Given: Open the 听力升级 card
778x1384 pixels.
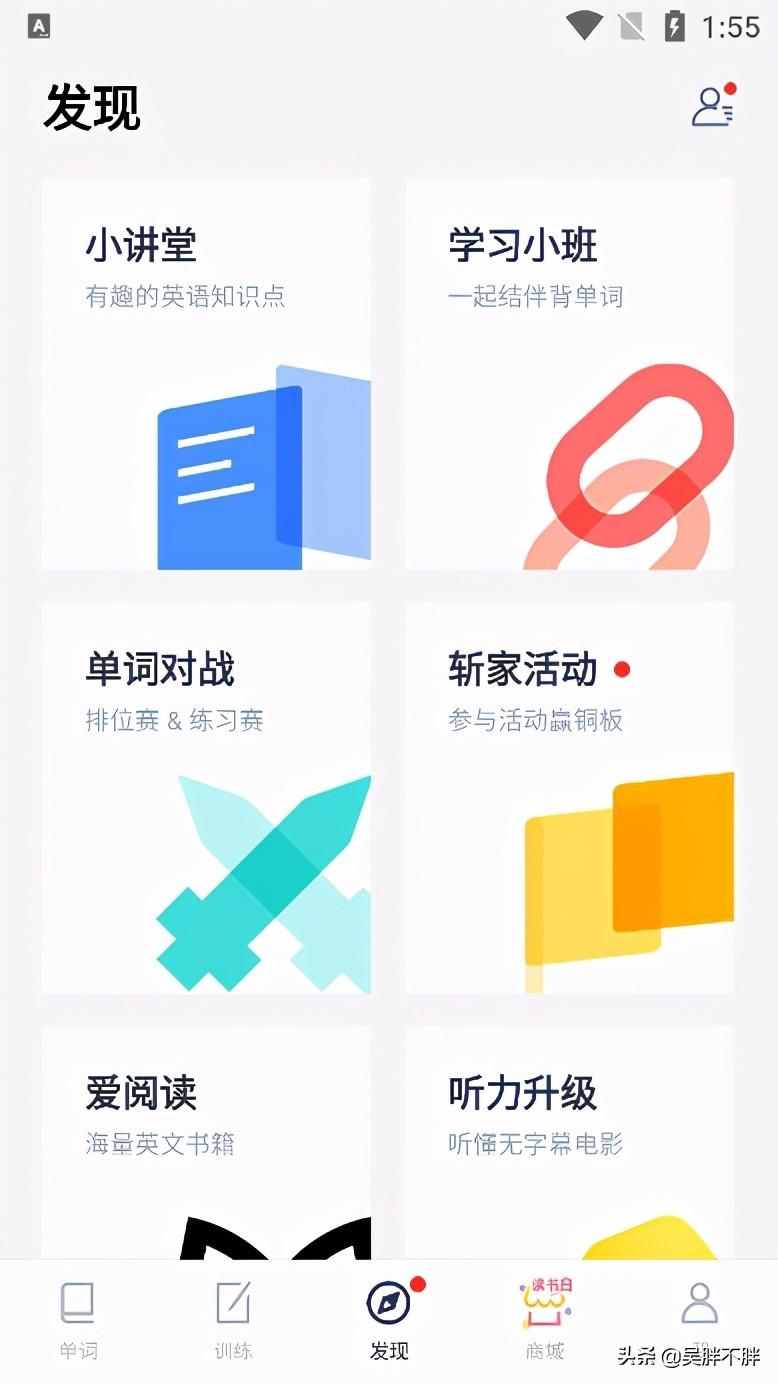Looking at the screenshot, I should click(x=569, y=1140).
